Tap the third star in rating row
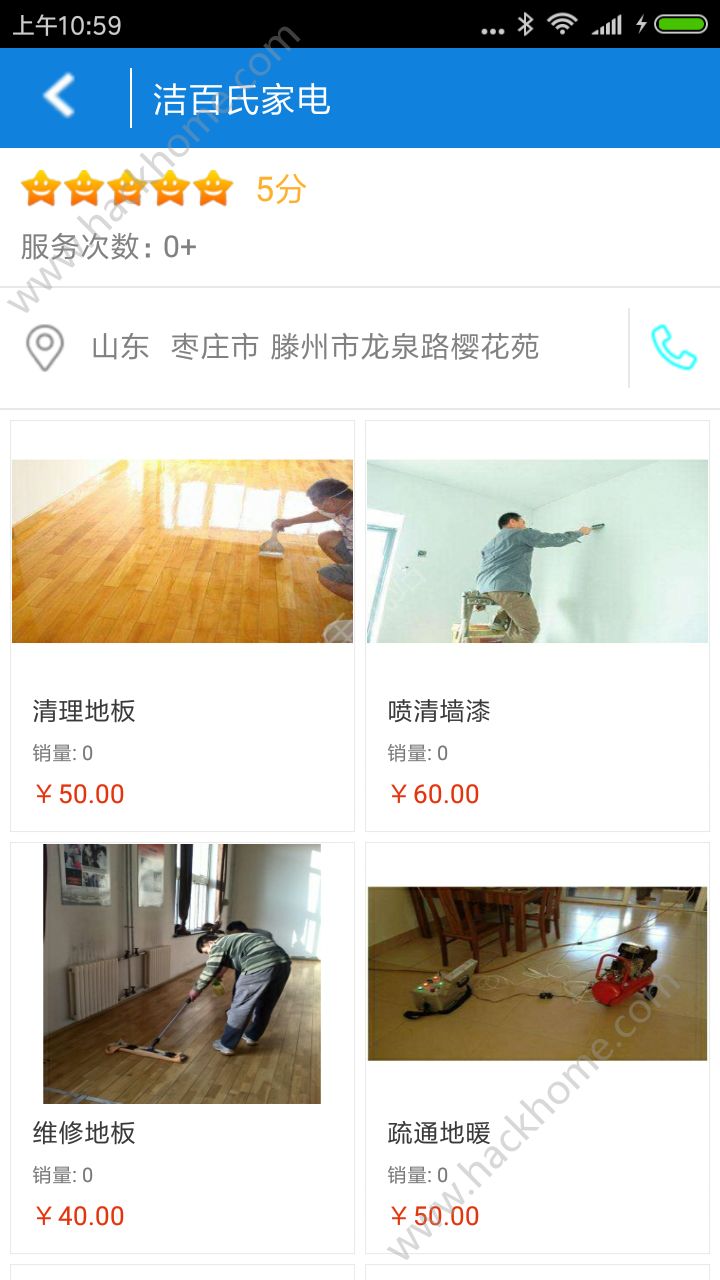Image resolution: width=720 pixels, height=1280 pixels. pyautogui.click(x=127, y=187)
